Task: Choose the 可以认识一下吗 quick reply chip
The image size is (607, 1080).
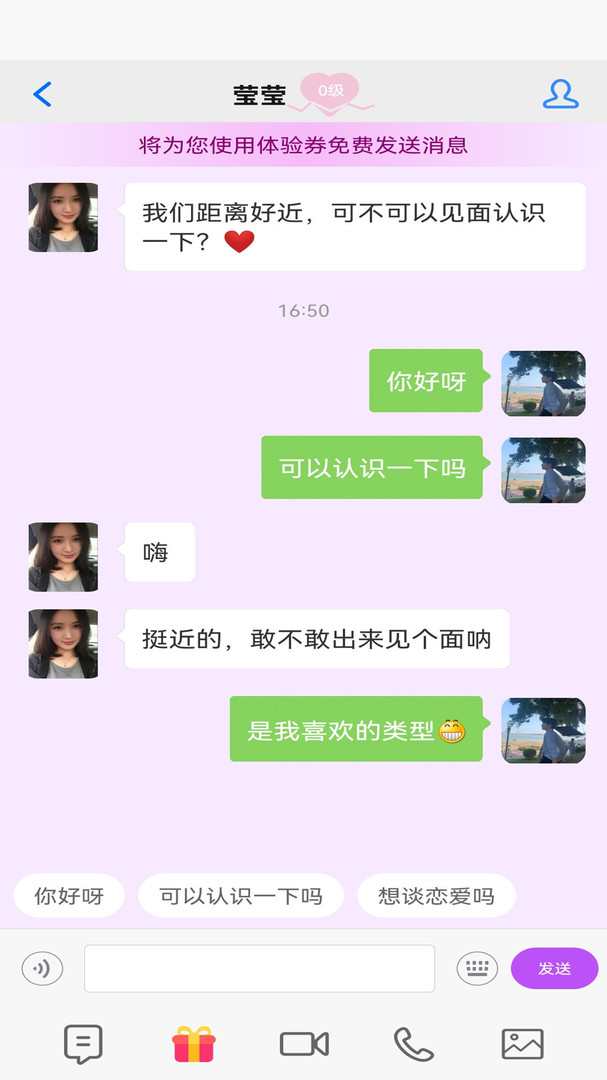Action: tap(241, 896)
